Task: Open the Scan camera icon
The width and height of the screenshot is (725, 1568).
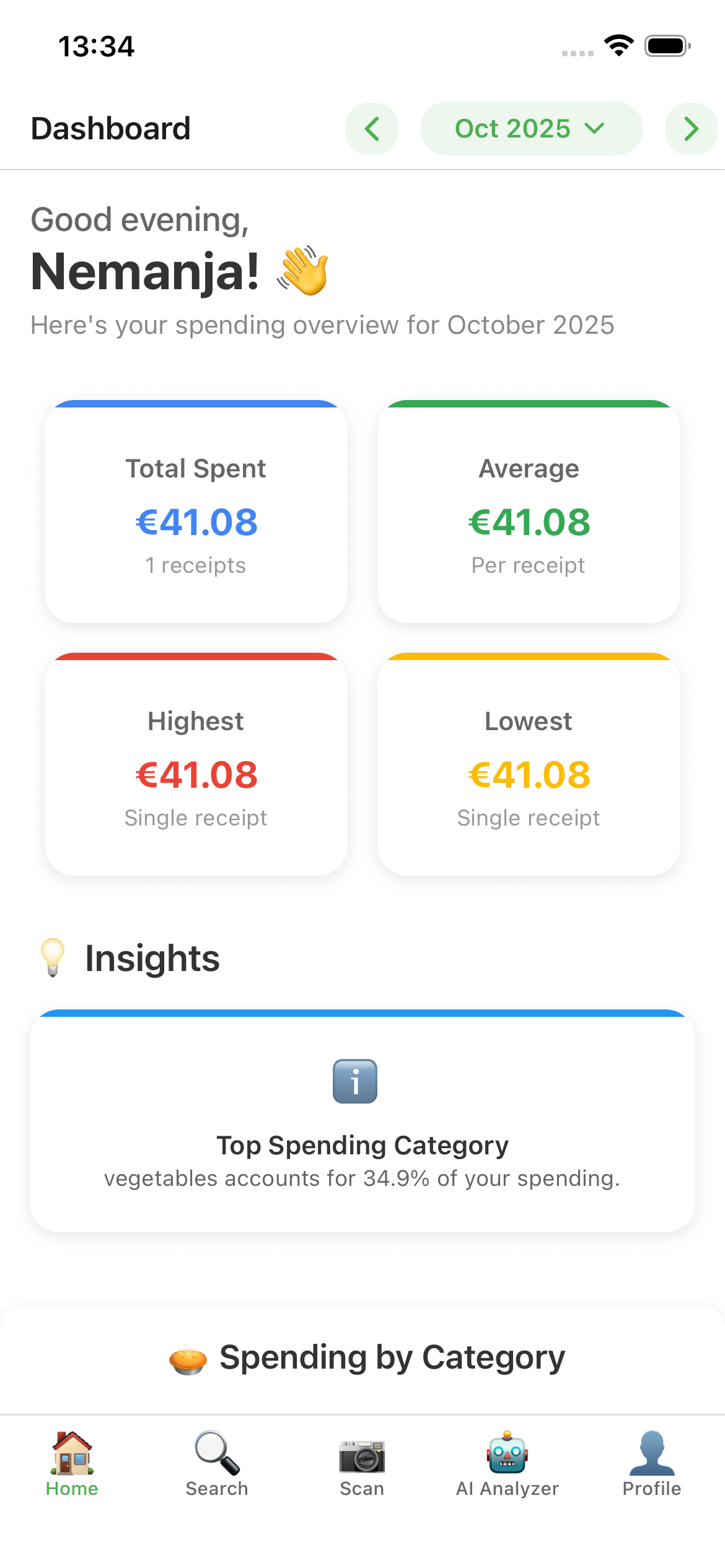Action: click(361, 1455)
